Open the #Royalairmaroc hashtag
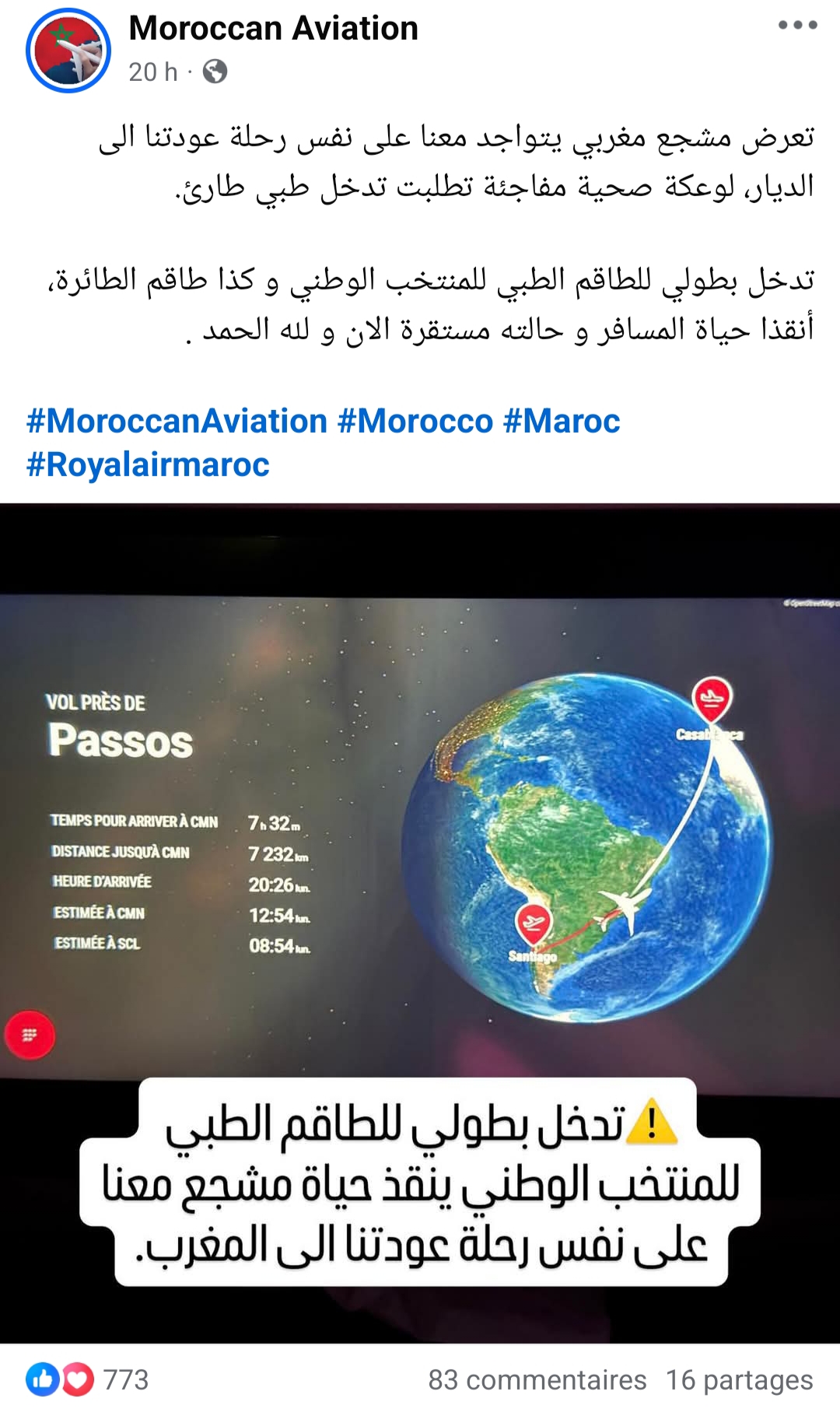 coord(148,464)
